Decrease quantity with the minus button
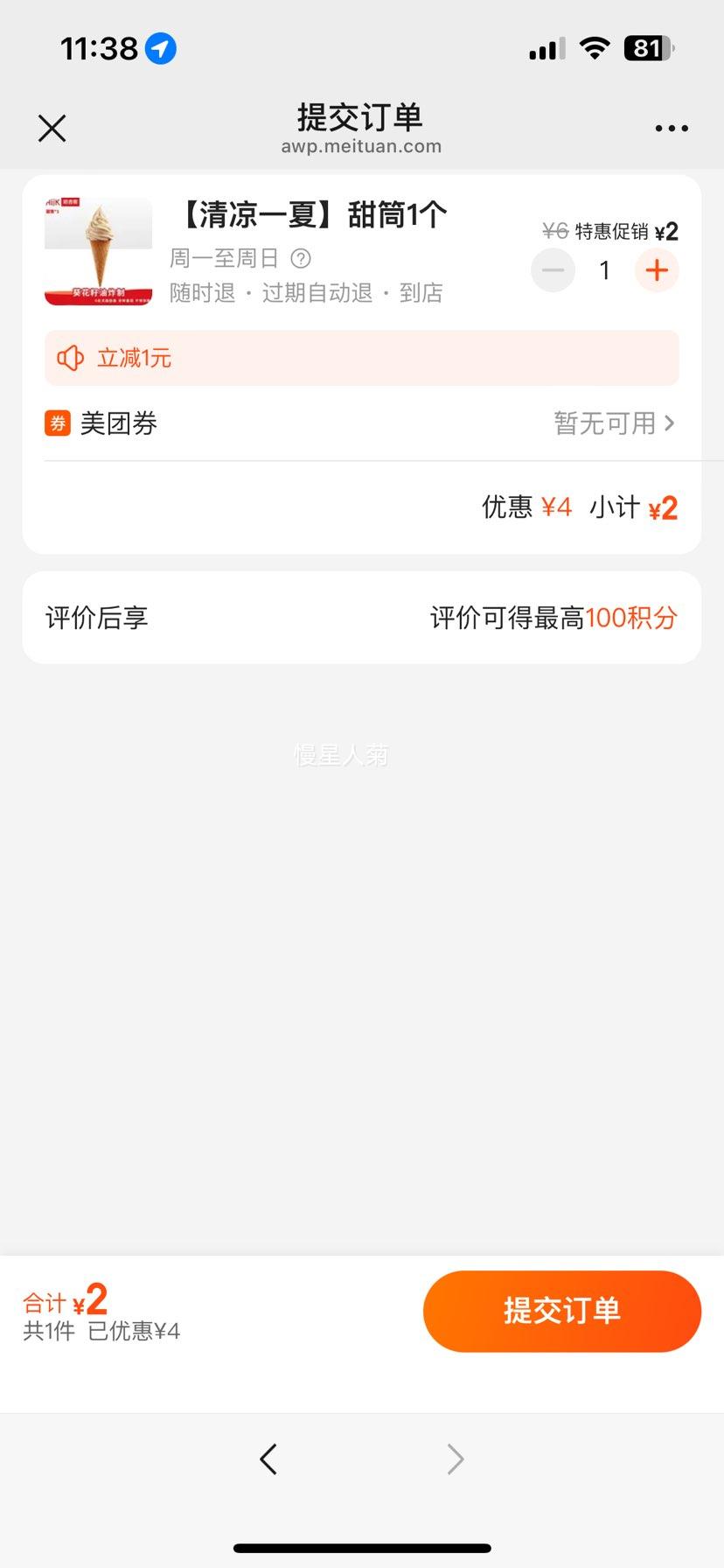Viewport: 724px width, 1568px height. click(553, 270)
